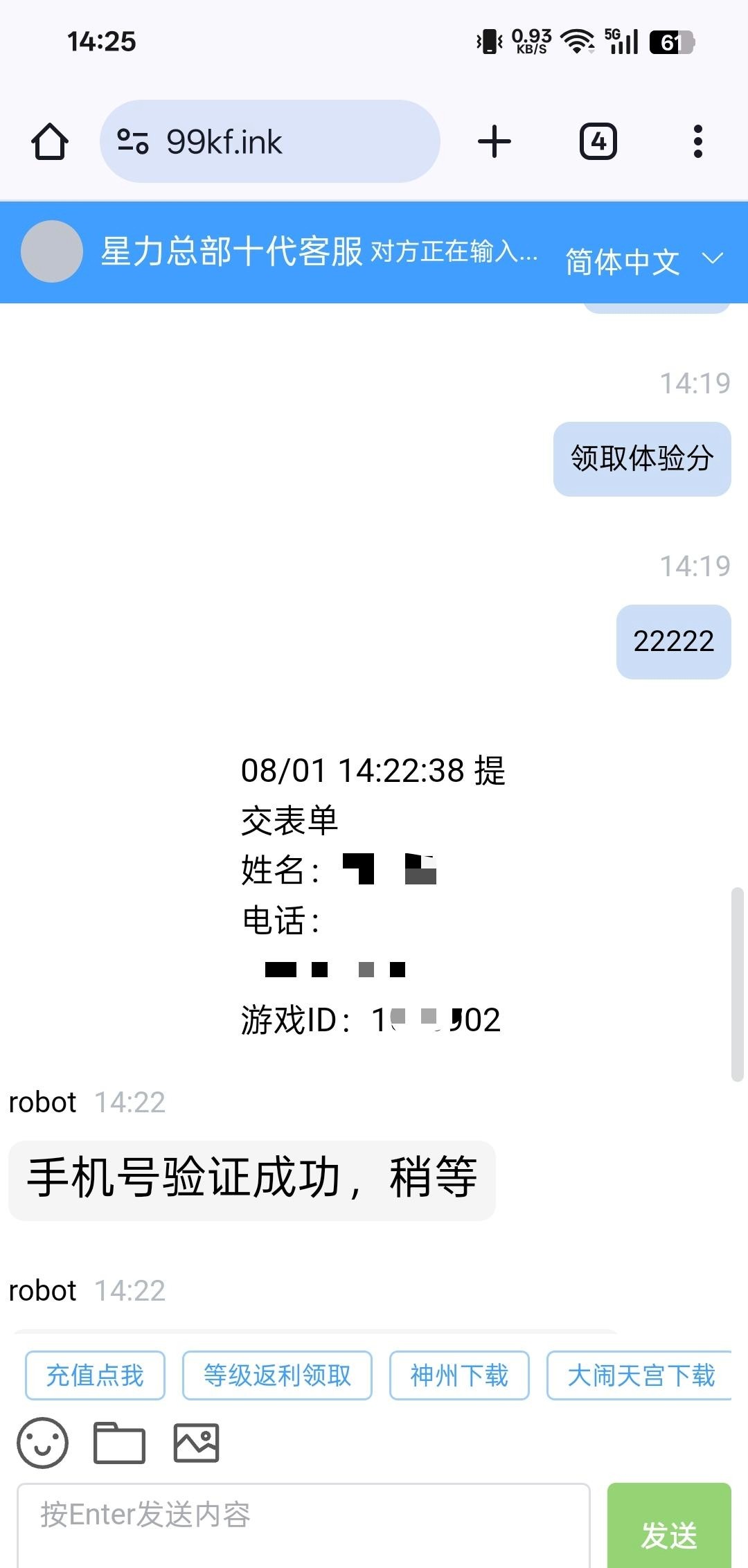Choose the 神州下载 shortcut

point(459,1375)
